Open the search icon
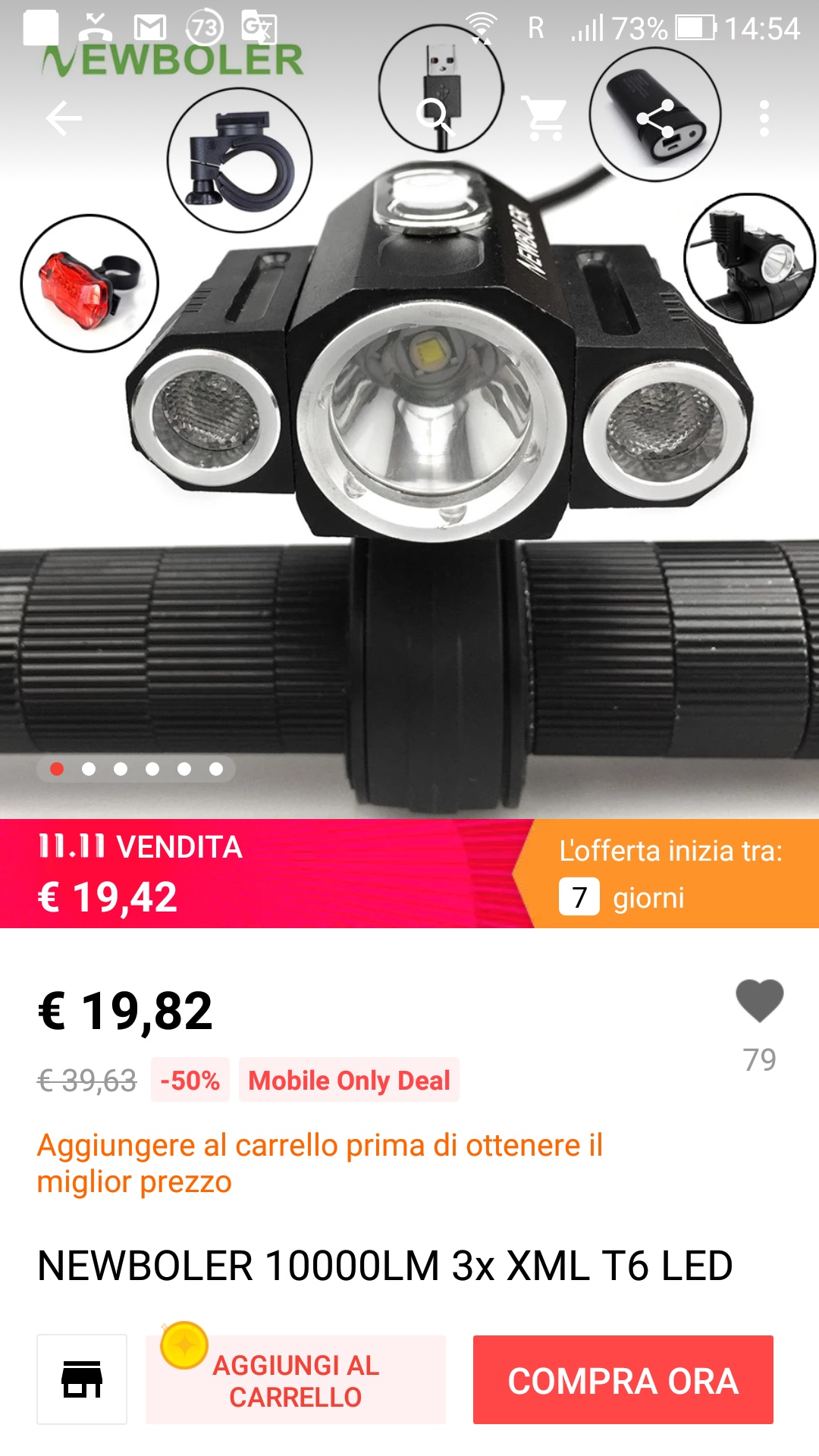The image size is (819, 1456). pos(435,117)
